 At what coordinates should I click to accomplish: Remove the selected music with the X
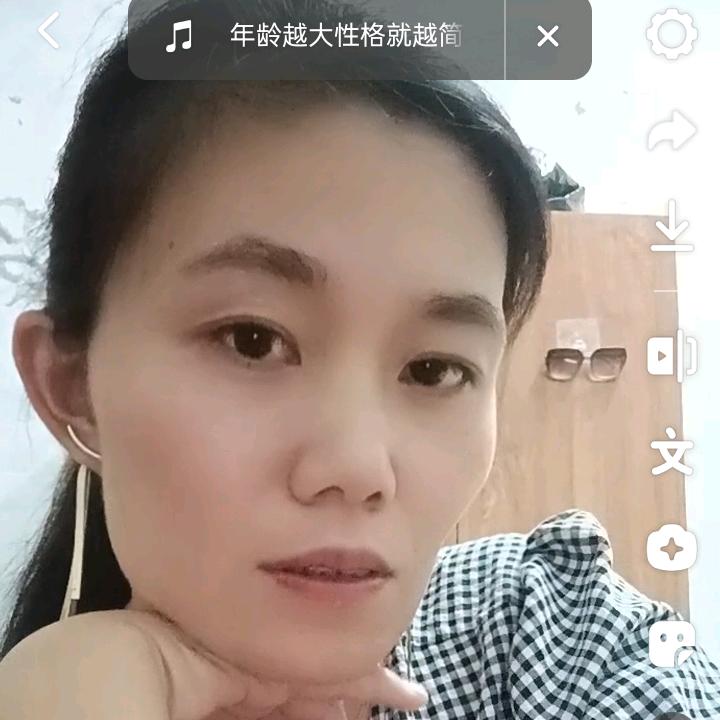pyautogui.click(x=547, y=37)
